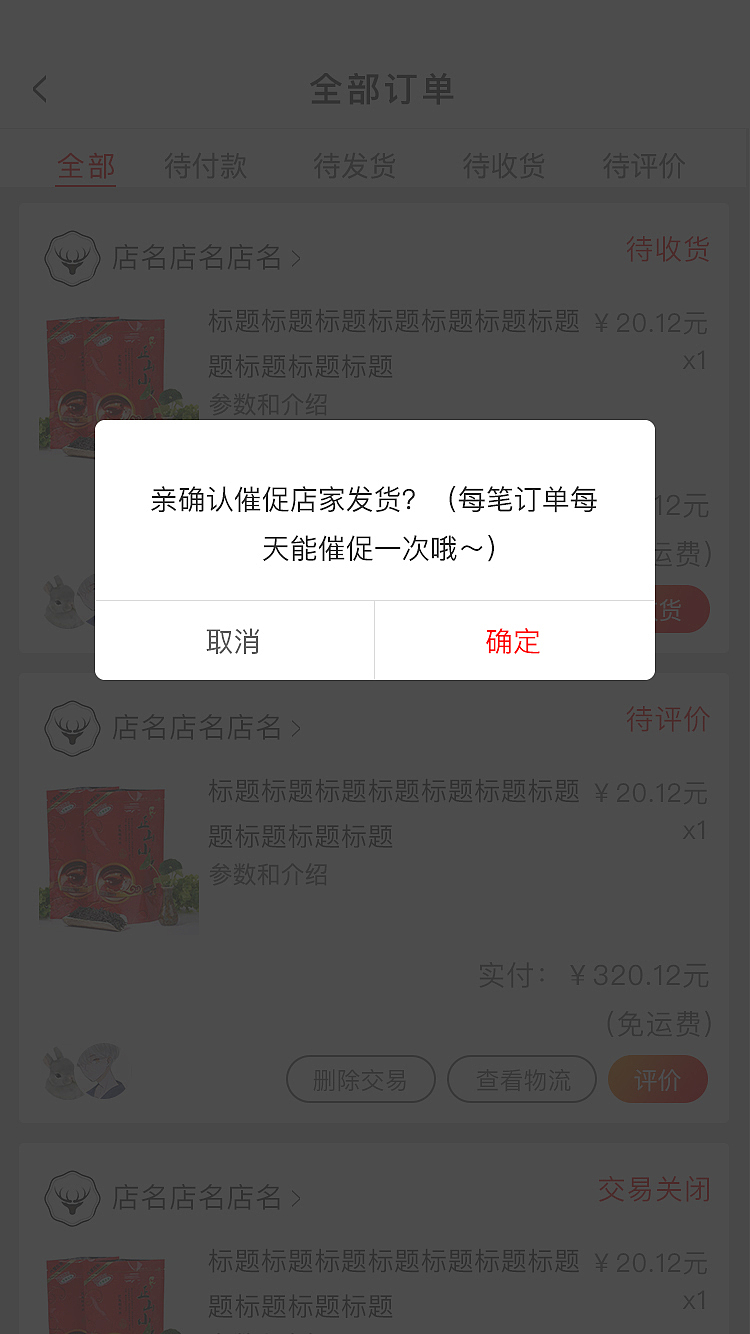Confirm reminder by tapping 确定

pos(514,641)
